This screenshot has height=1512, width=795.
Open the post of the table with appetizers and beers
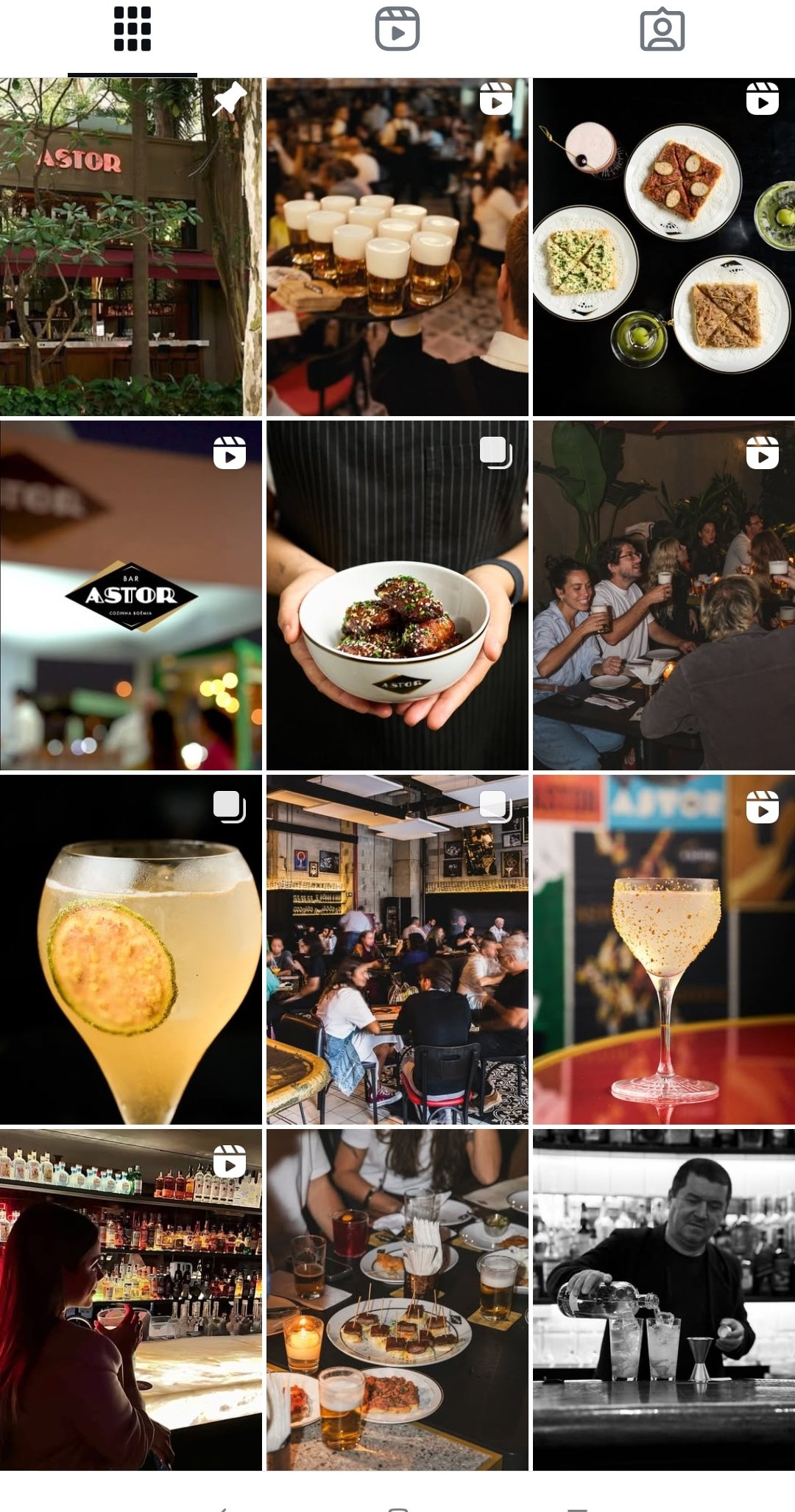(397, 1300)
